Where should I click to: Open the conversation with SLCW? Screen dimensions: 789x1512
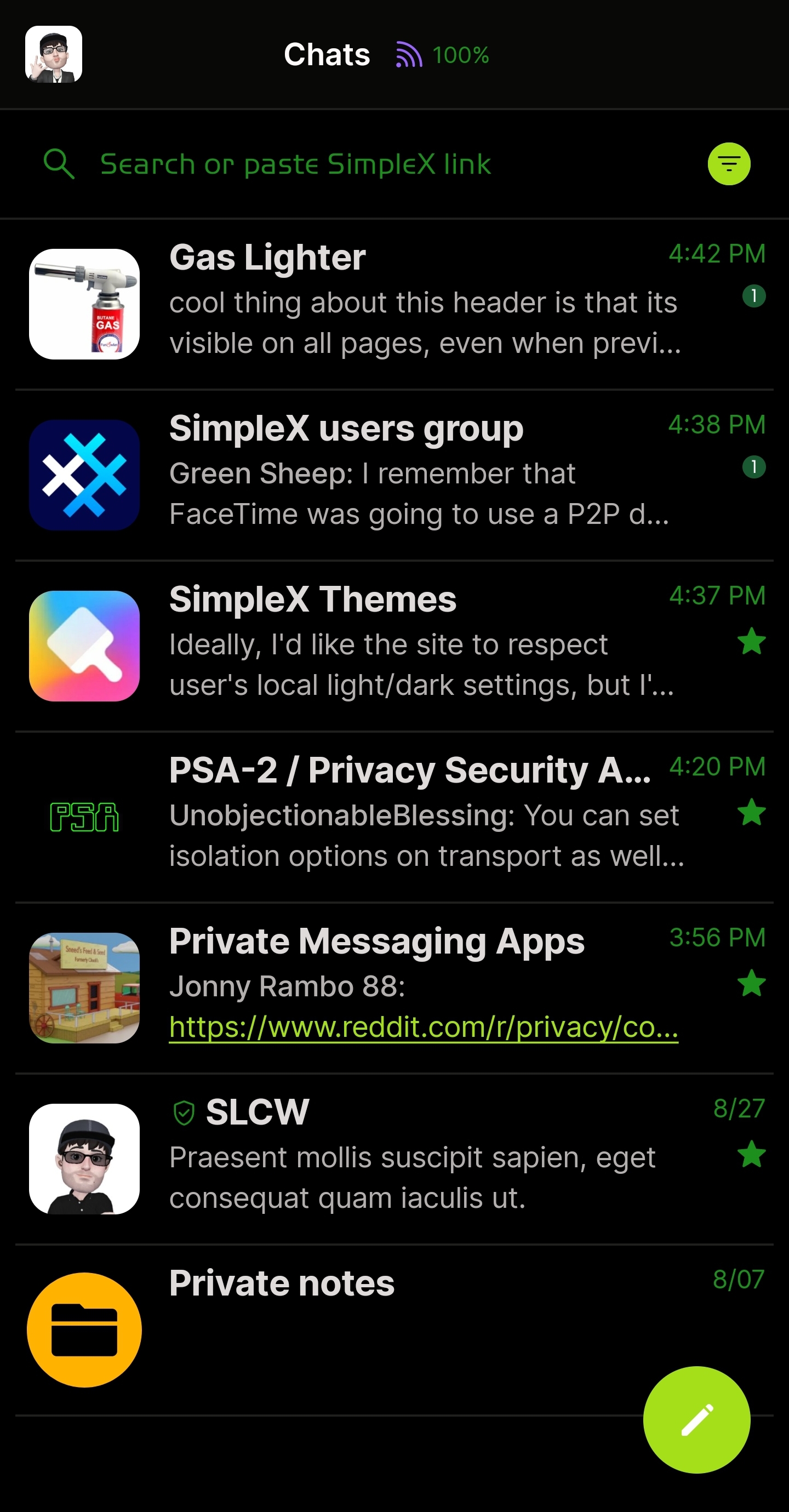(x=393, y=1158)
